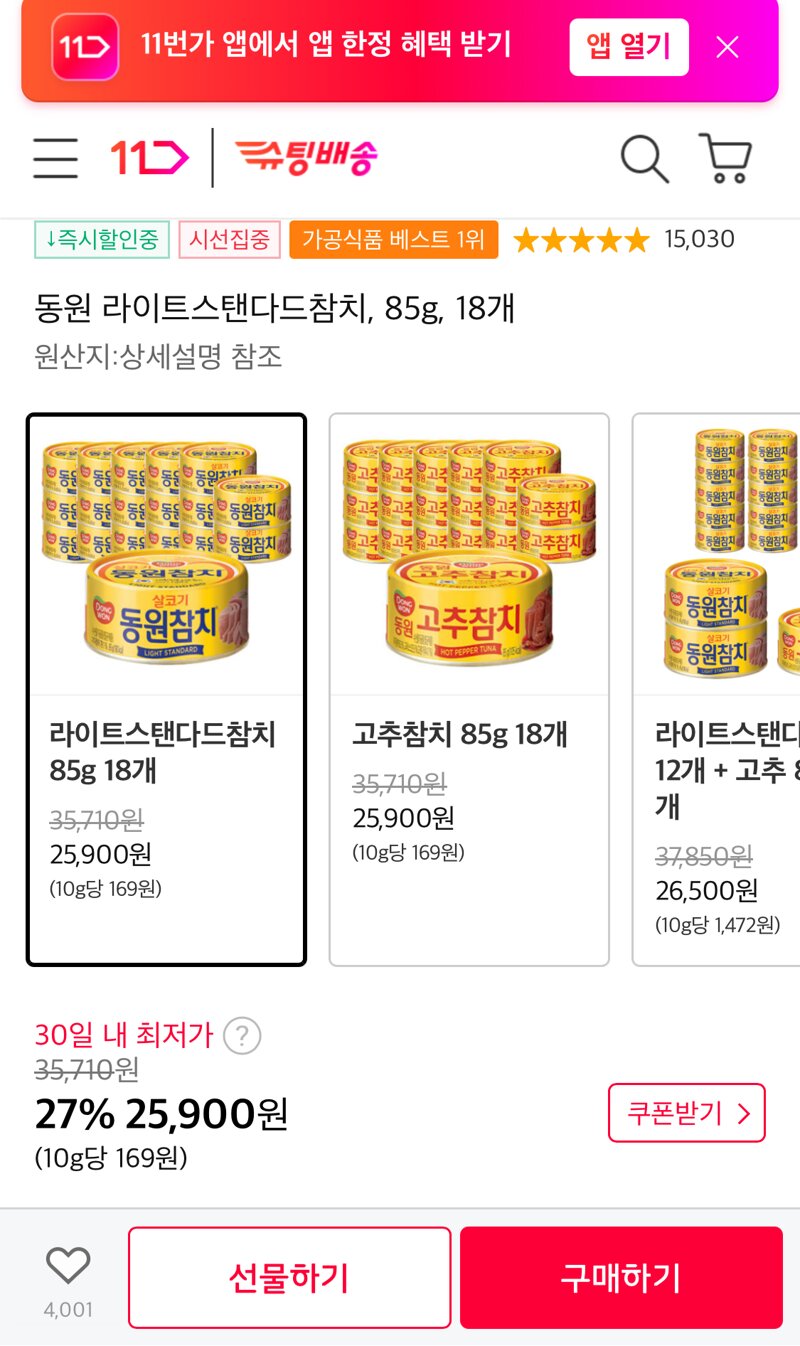Open the 가공식품 베스트 1위 badge
Image resolution: width=800 pixels, height=1346 pixels.
[x=394, y=240]
